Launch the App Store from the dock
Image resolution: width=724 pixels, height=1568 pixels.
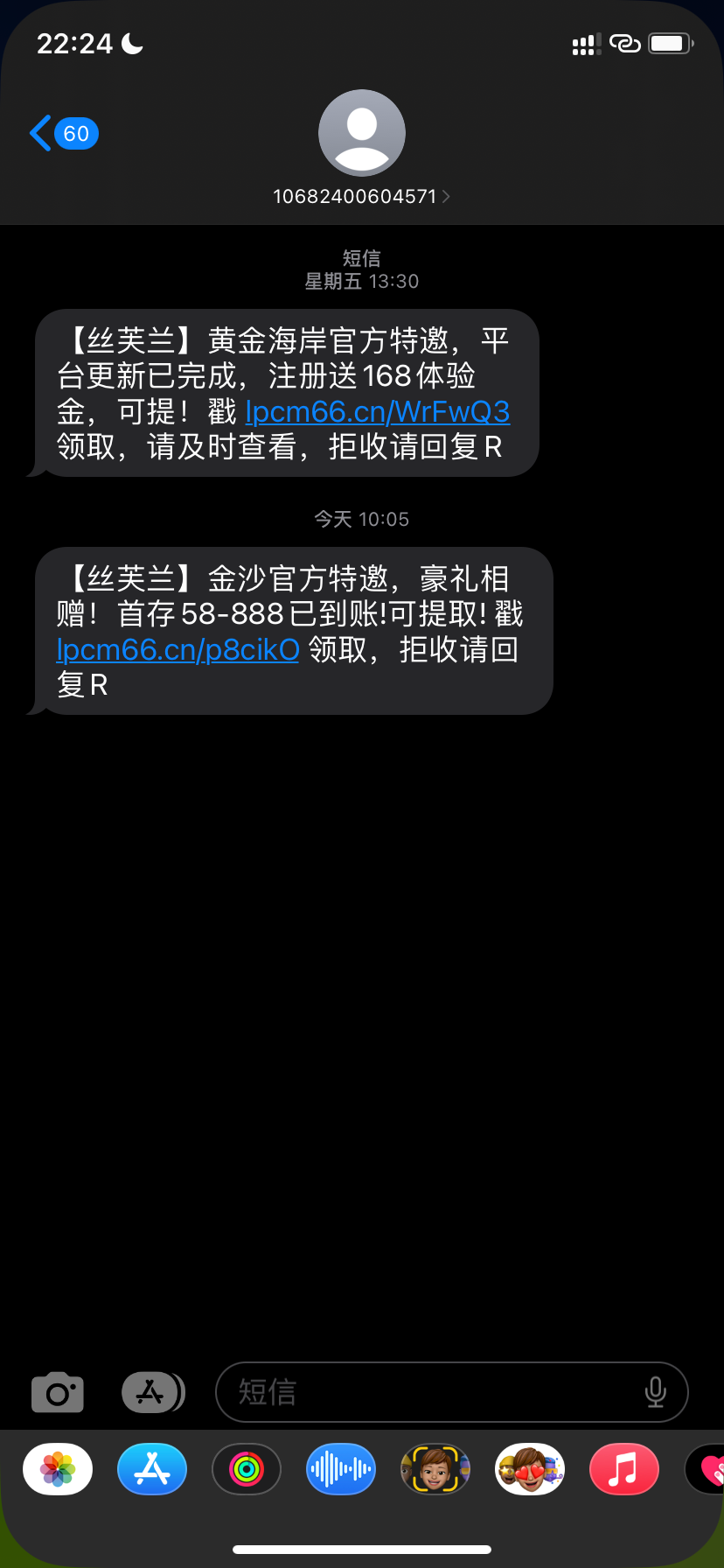click(x=151, y=1468)
